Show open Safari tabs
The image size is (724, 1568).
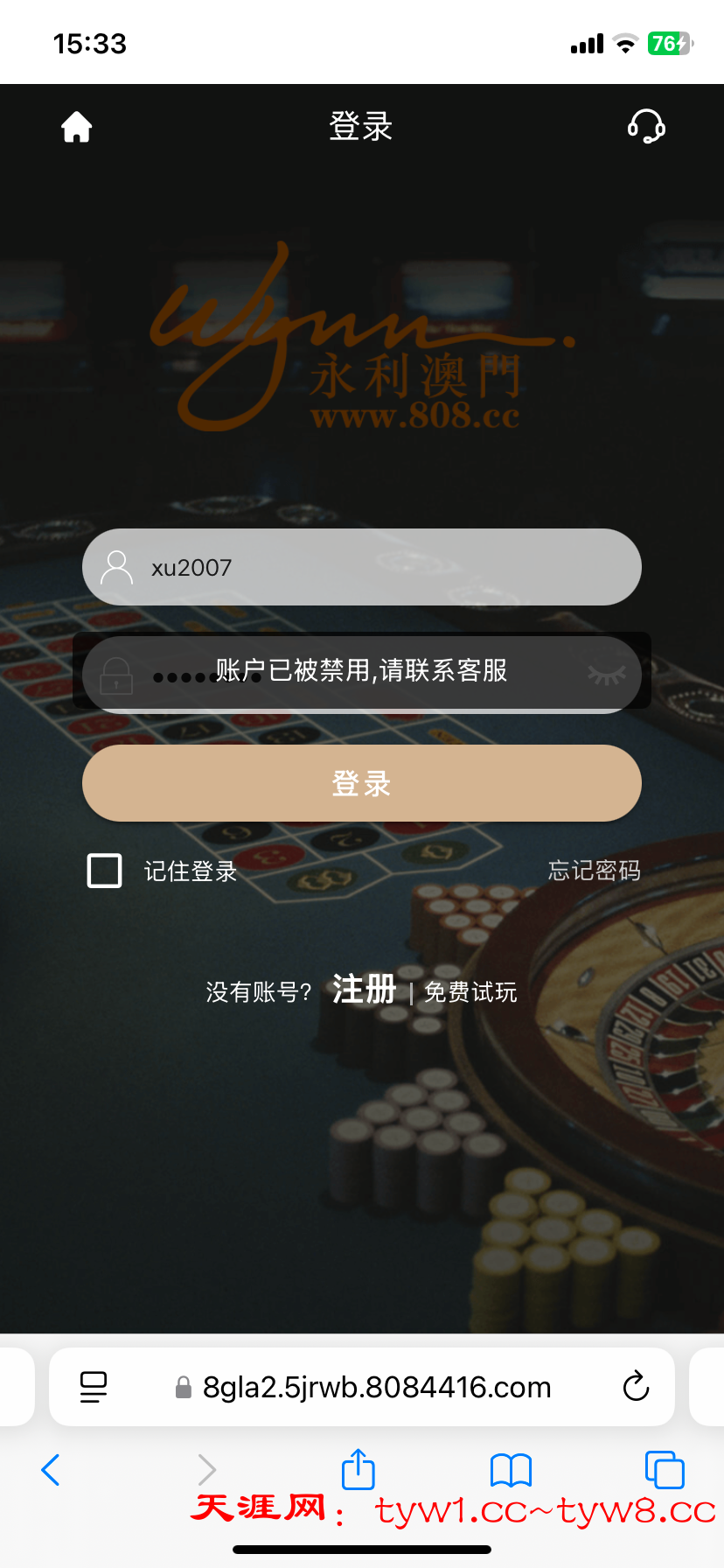click(665, 1470)
